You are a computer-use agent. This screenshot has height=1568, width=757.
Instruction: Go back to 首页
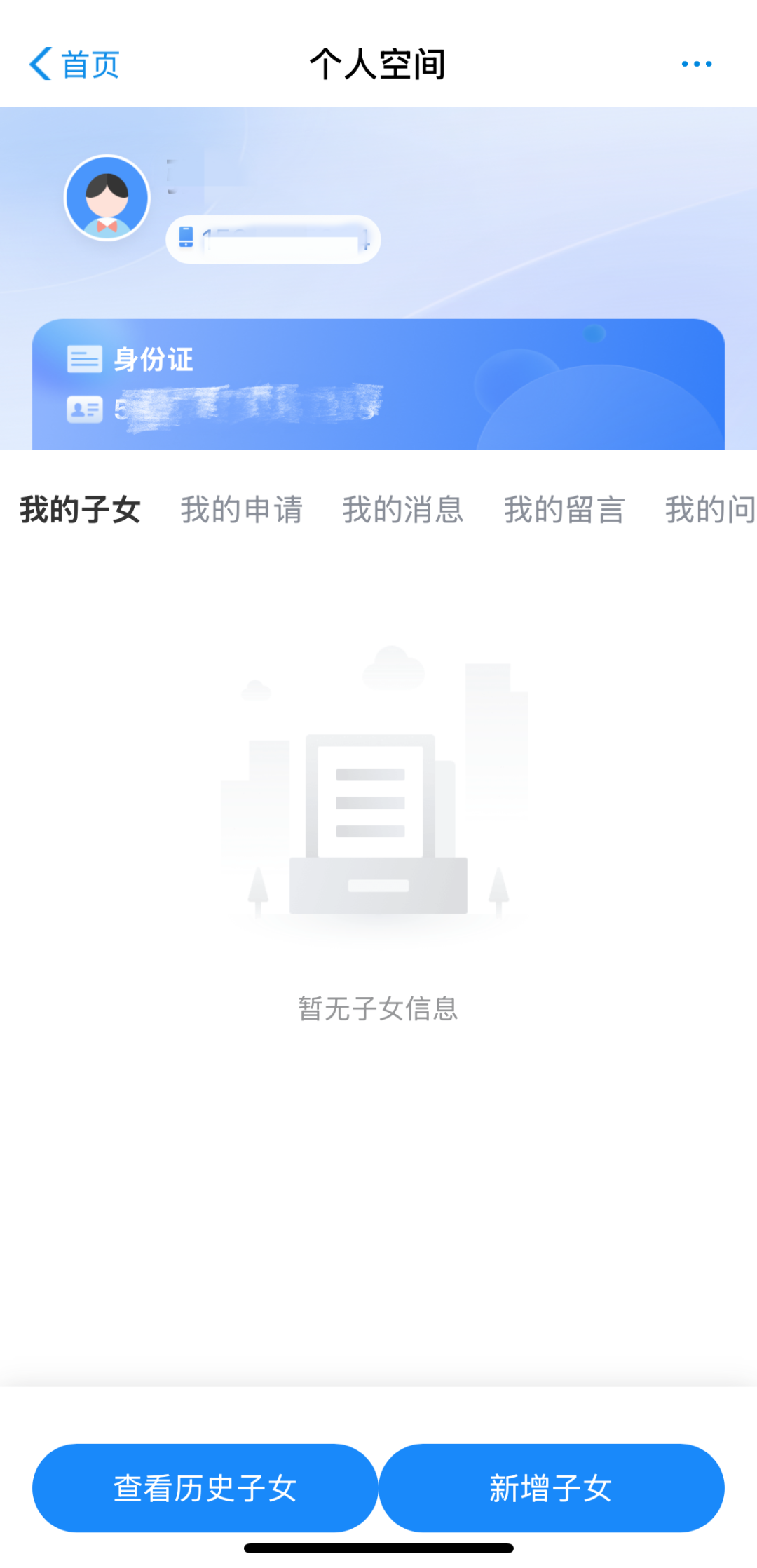pyautogui.click(x=74, y=65)
